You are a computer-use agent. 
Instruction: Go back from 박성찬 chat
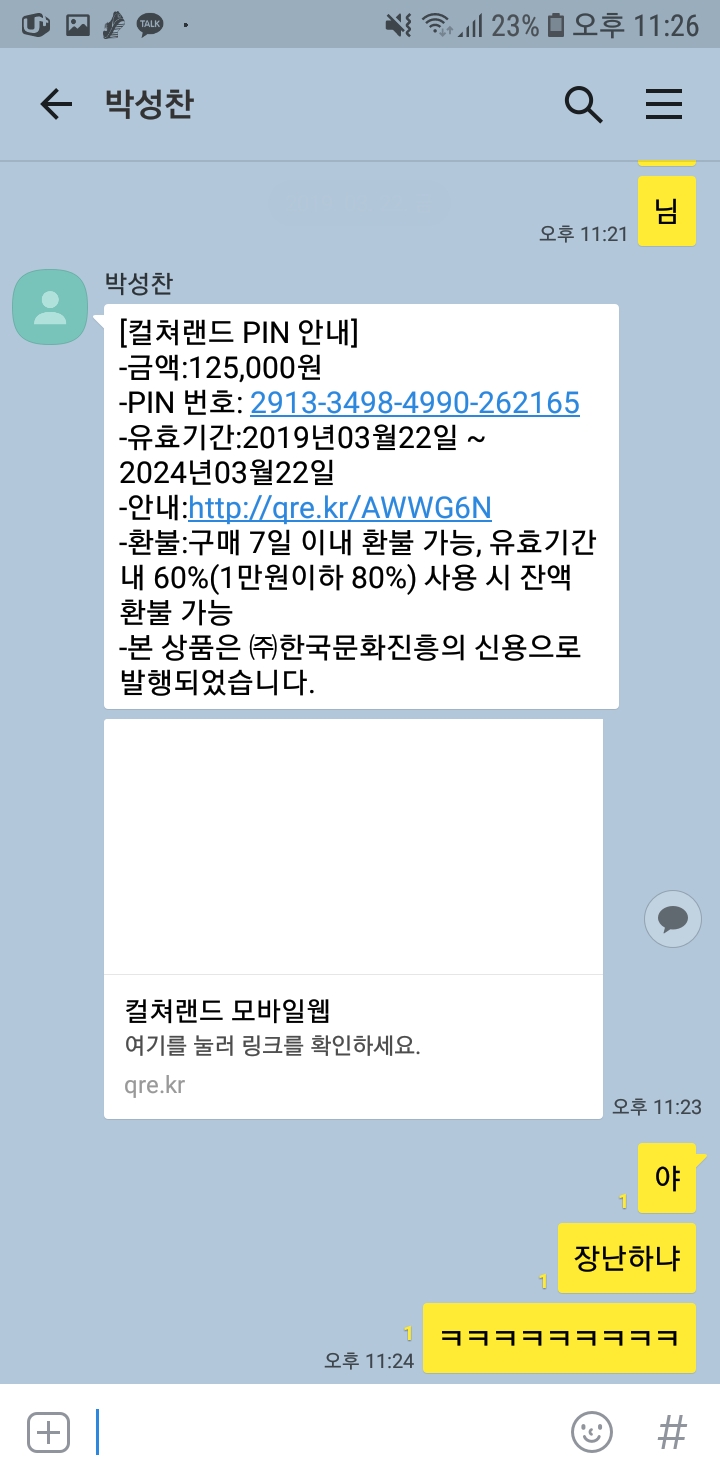(x=56, y=104)
